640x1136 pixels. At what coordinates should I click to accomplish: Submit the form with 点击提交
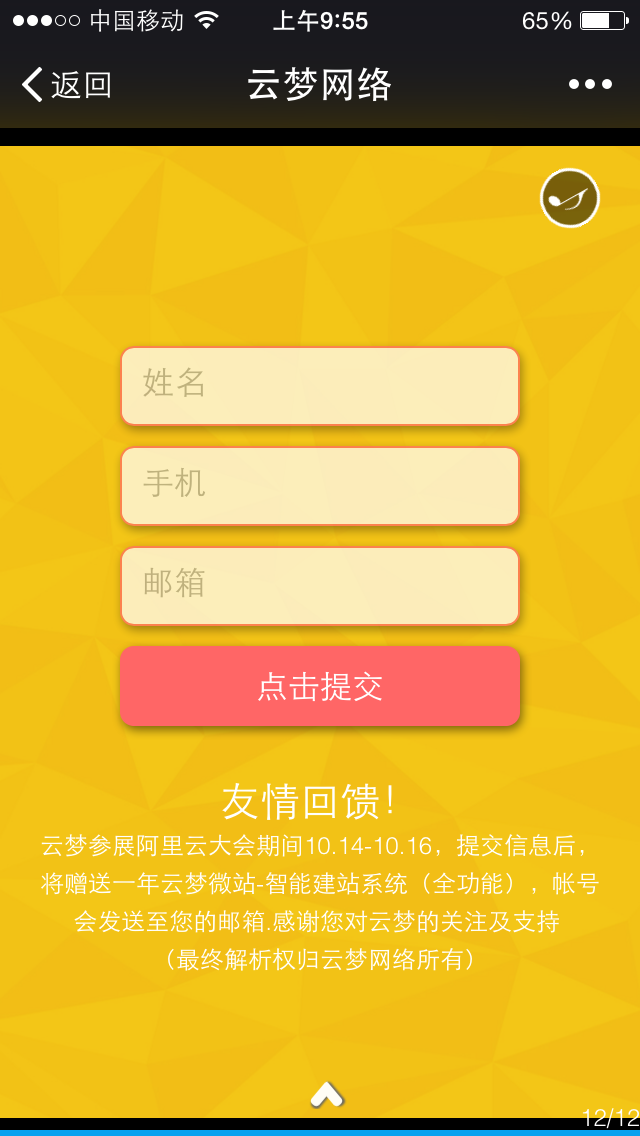(320, 686)
